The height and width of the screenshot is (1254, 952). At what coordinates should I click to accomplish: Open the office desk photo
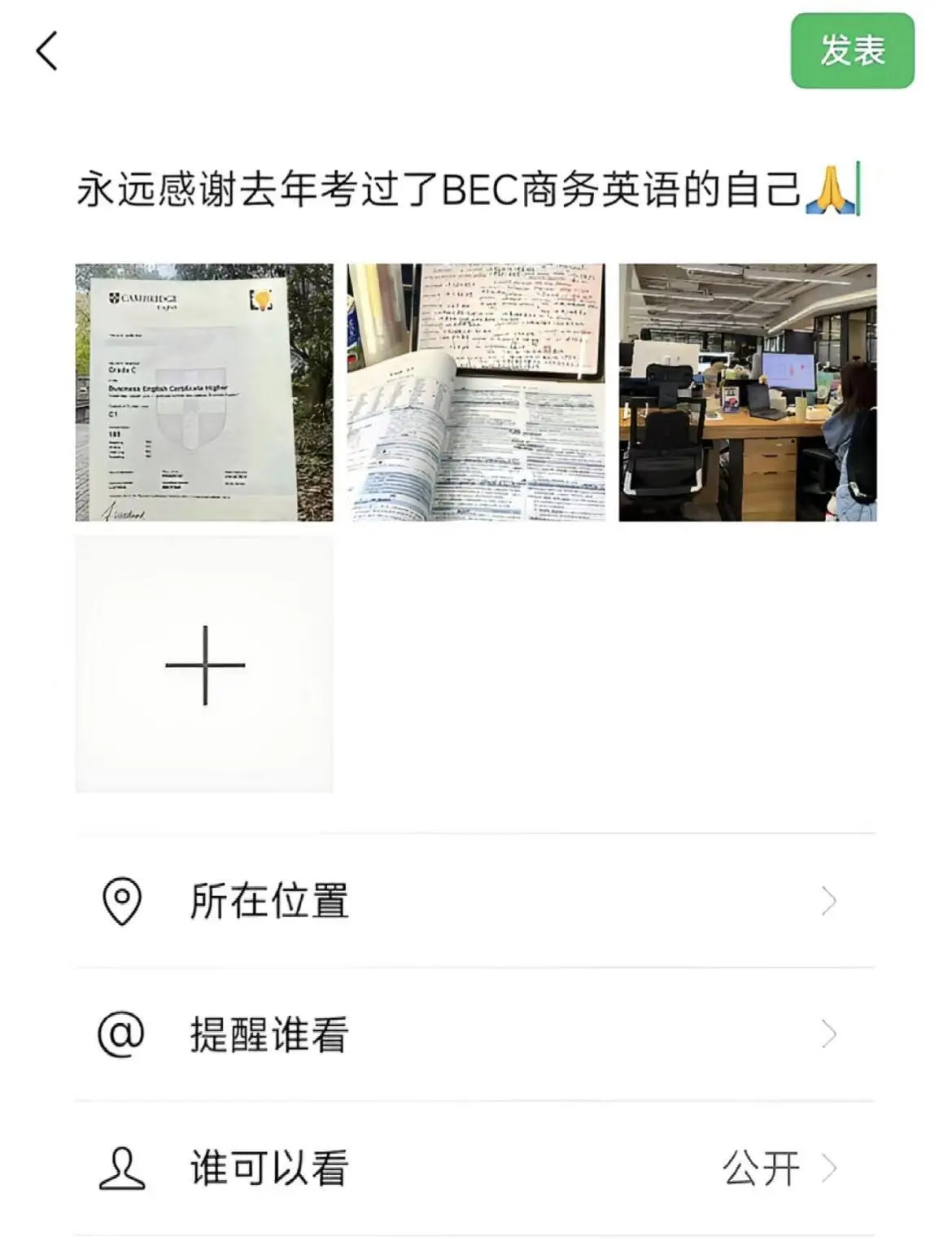tap(747, 392)
